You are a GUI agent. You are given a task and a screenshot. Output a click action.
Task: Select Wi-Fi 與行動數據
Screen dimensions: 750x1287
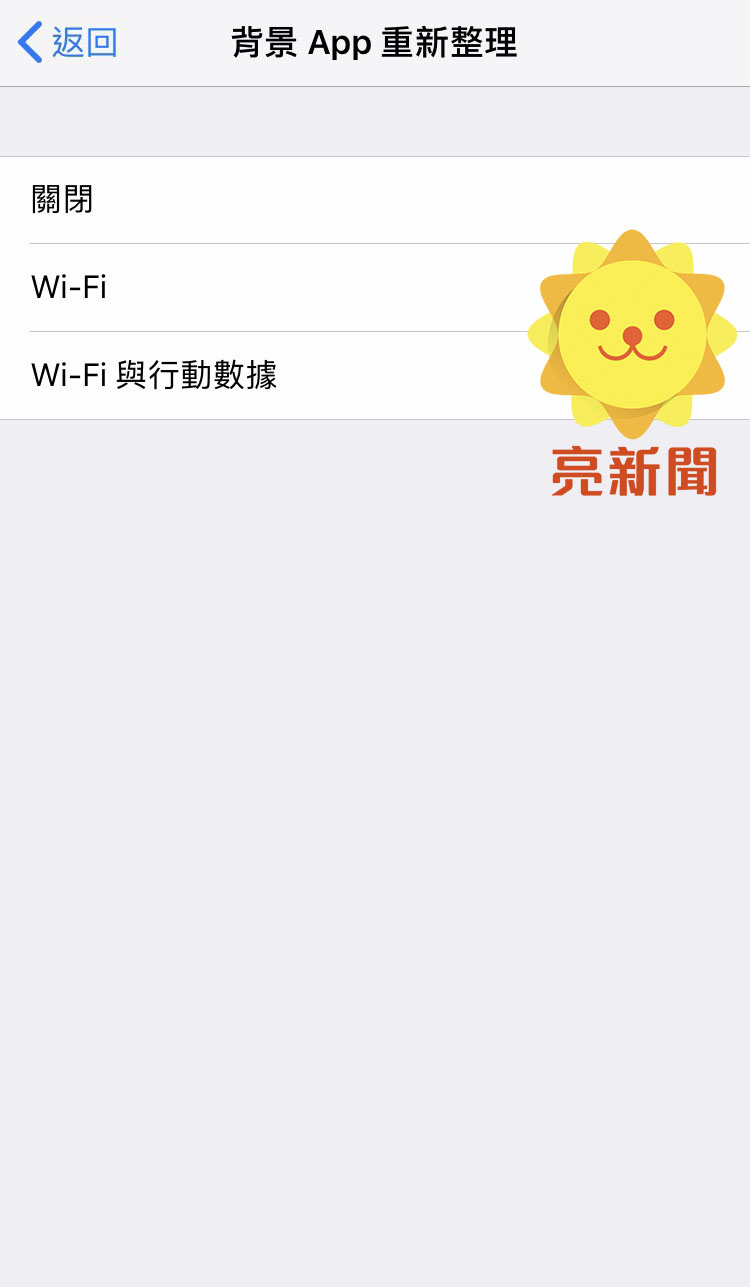(154, 375)
